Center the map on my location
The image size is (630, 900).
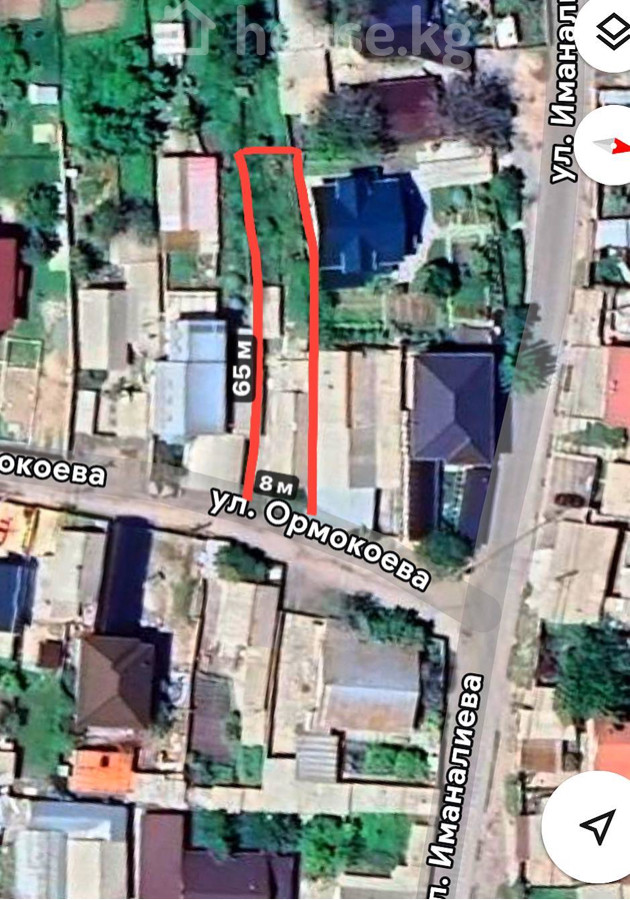pyautogui.click(x=595, y=826)
